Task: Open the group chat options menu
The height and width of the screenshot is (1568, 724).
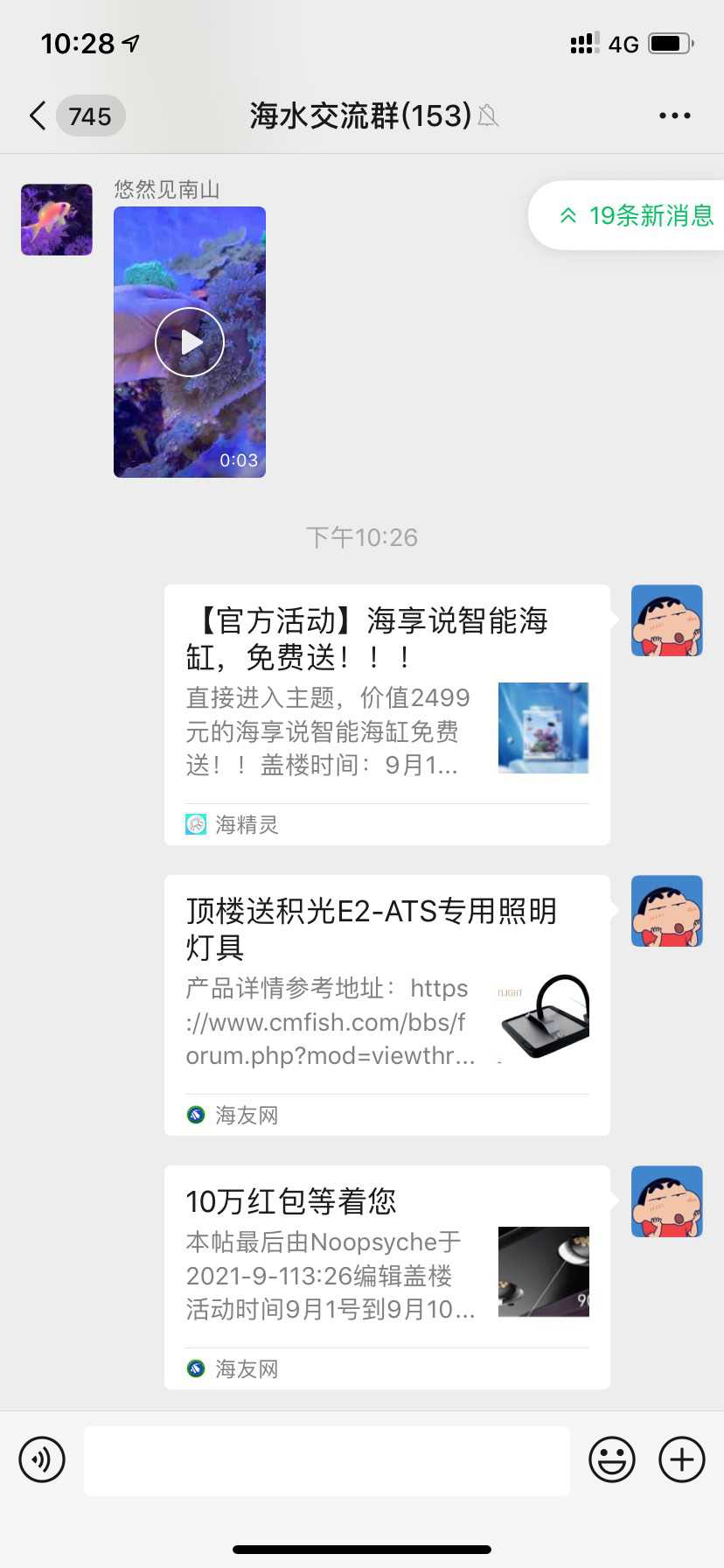Action: click(674, 115)
